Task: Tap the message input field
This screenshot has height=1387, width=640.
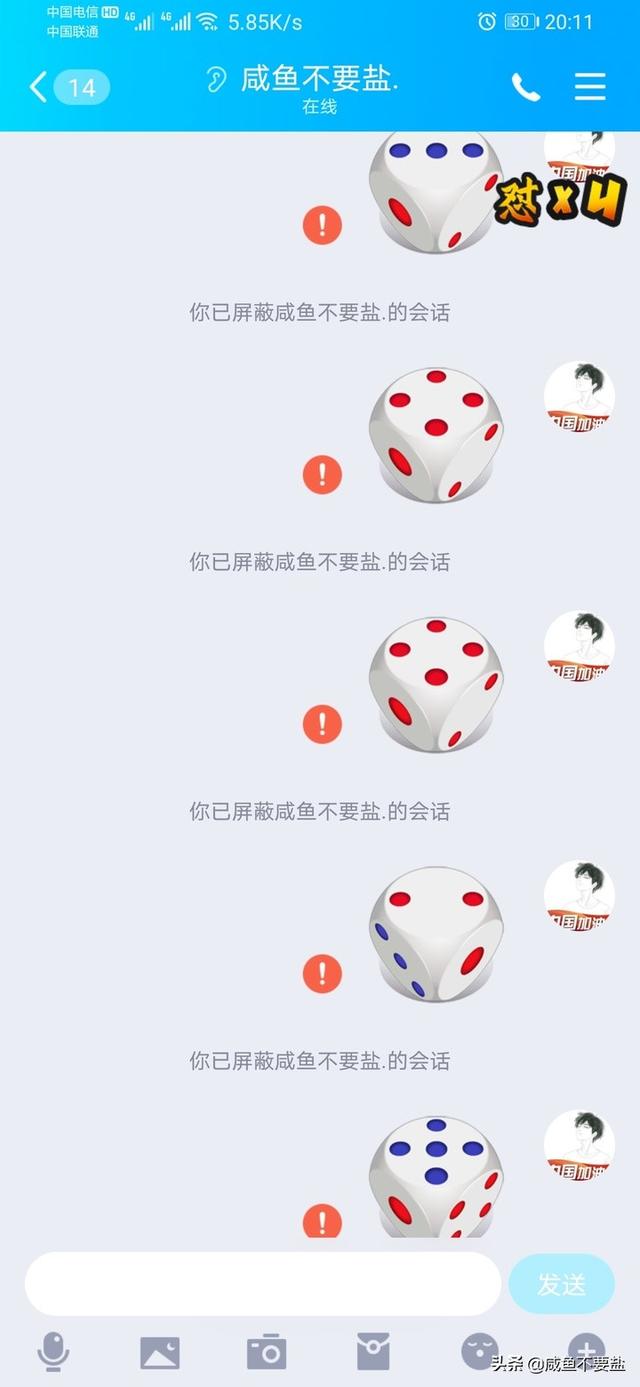Action: (x=262, y=1283)
